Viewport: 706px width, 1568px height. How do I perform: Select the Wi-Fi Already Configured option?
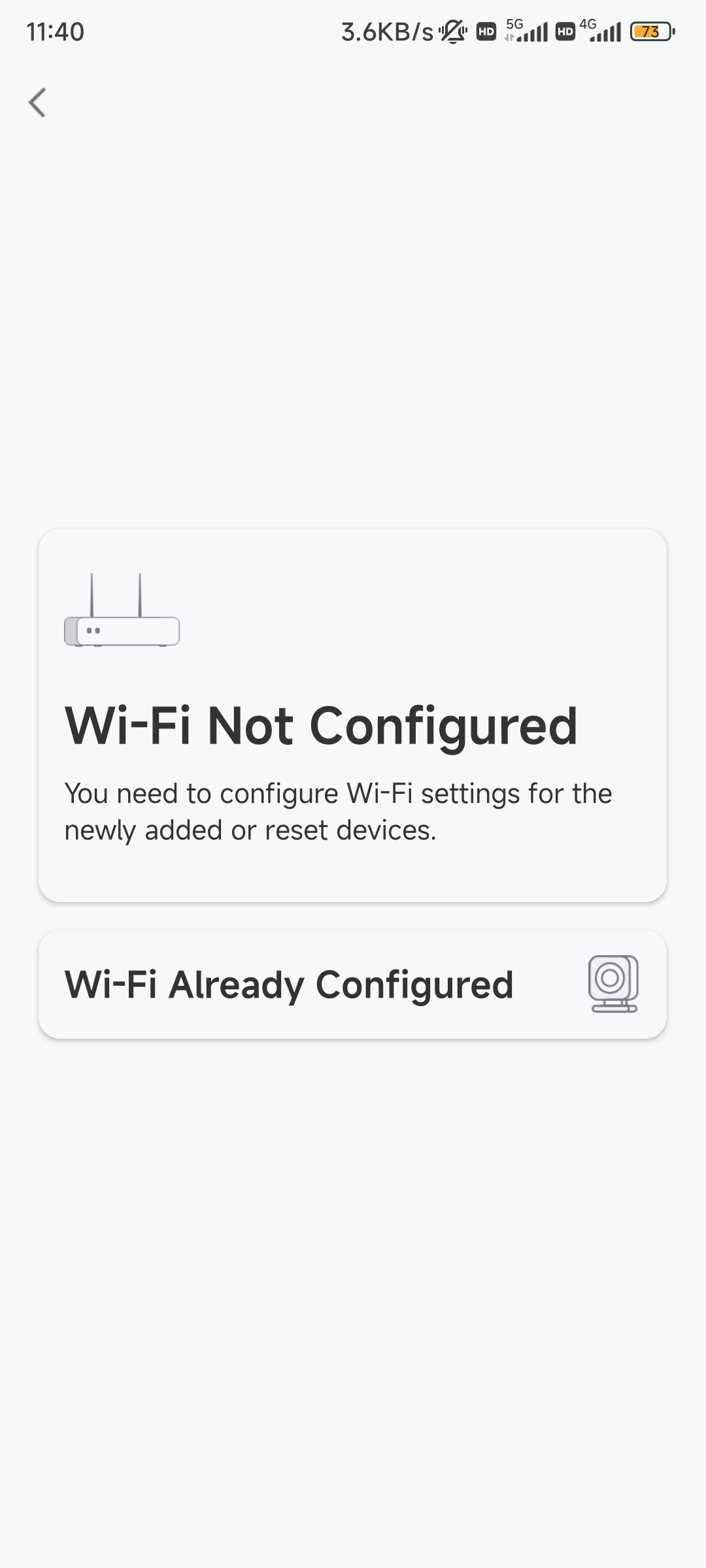(x=352, y=984)
